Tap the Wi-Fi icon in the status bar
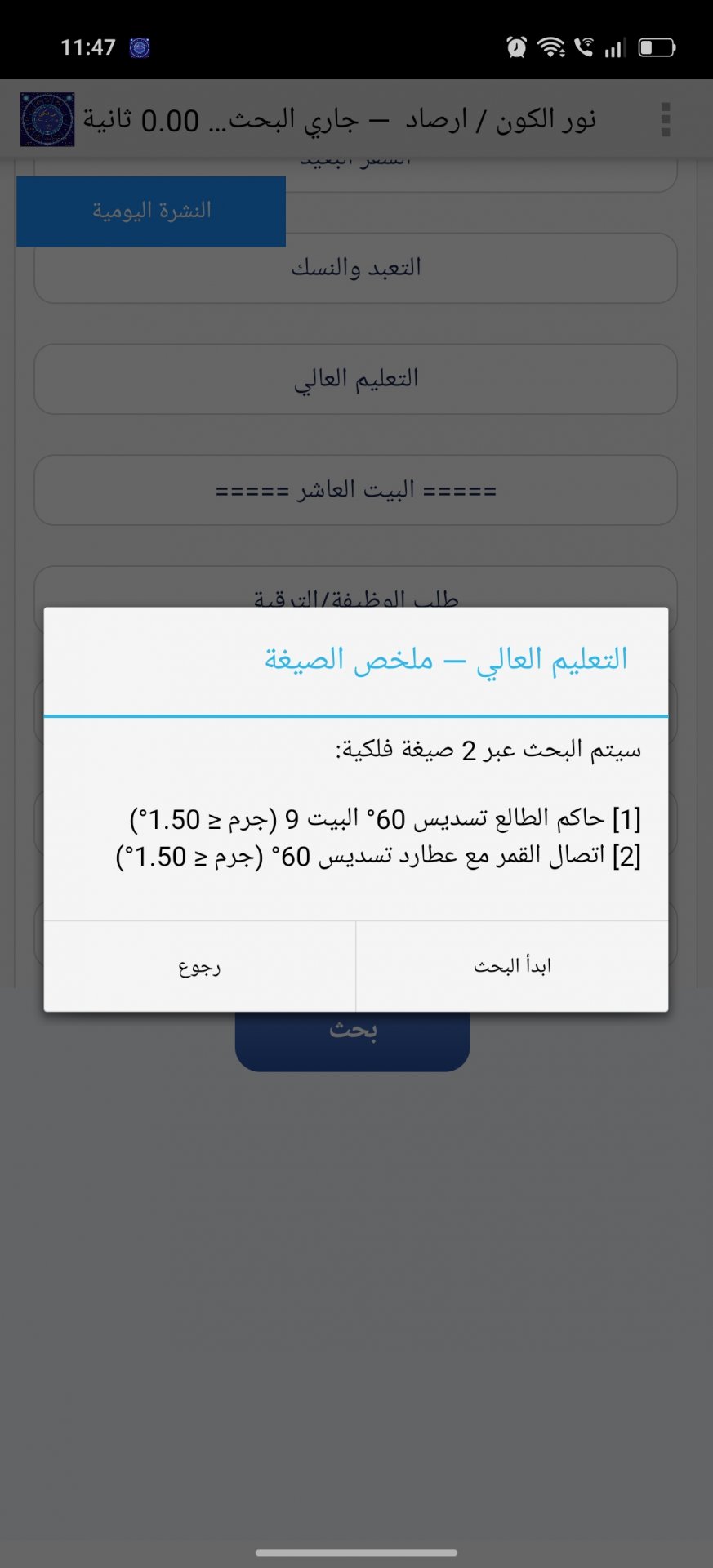 553,47
